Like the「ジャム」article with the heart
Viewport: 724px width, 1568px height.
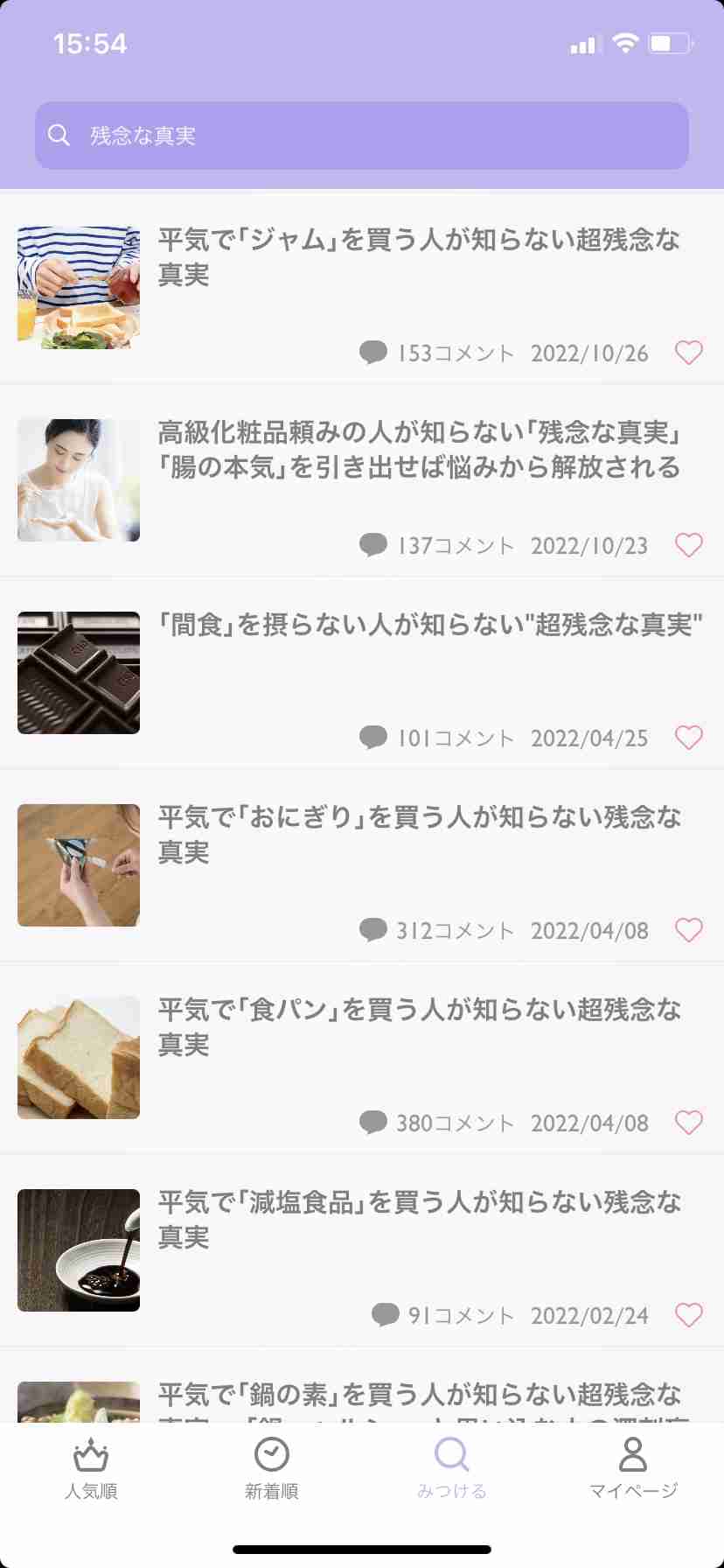(689, 353)
